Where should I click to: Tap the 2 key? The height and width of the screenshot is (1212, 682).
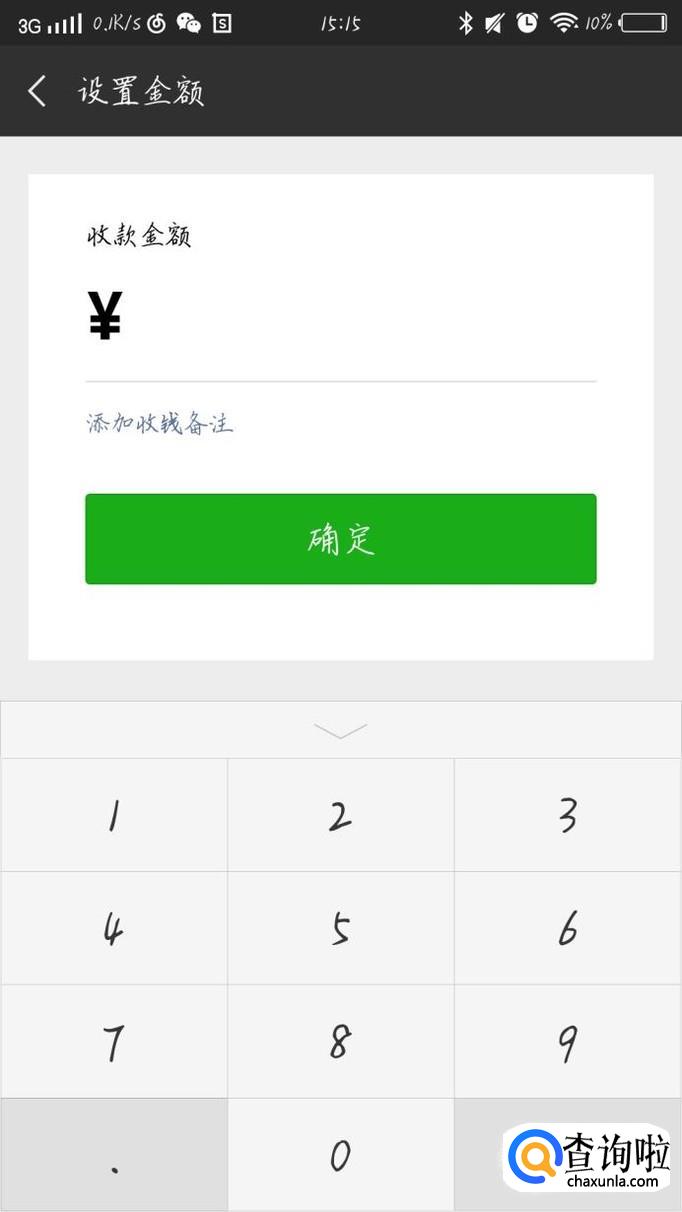pyautogui.click(x=340, y=815)
